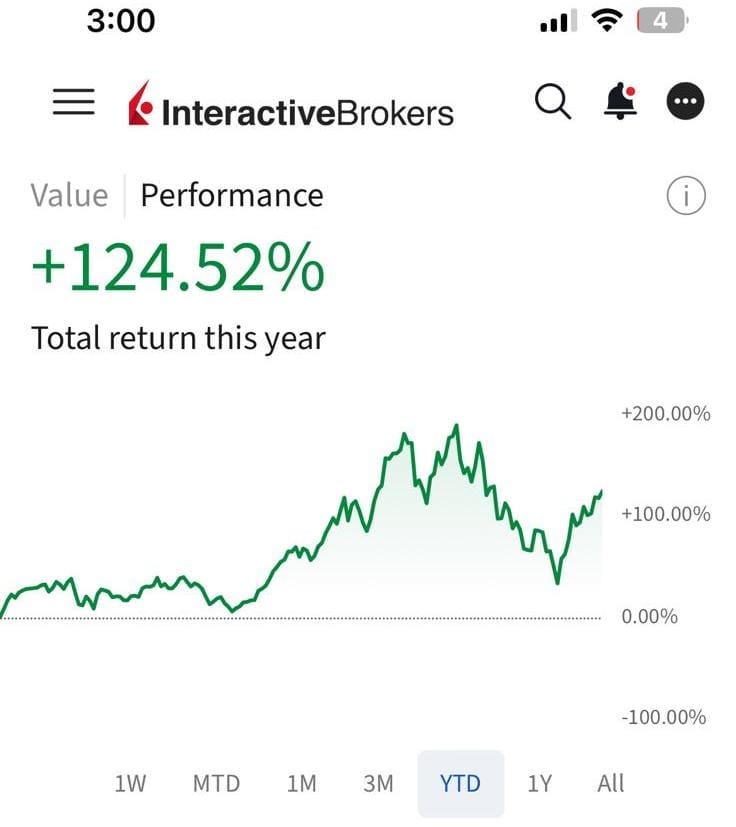Switch chart to 1Y range
736x827 pixels.
click(x=540, y=784)
